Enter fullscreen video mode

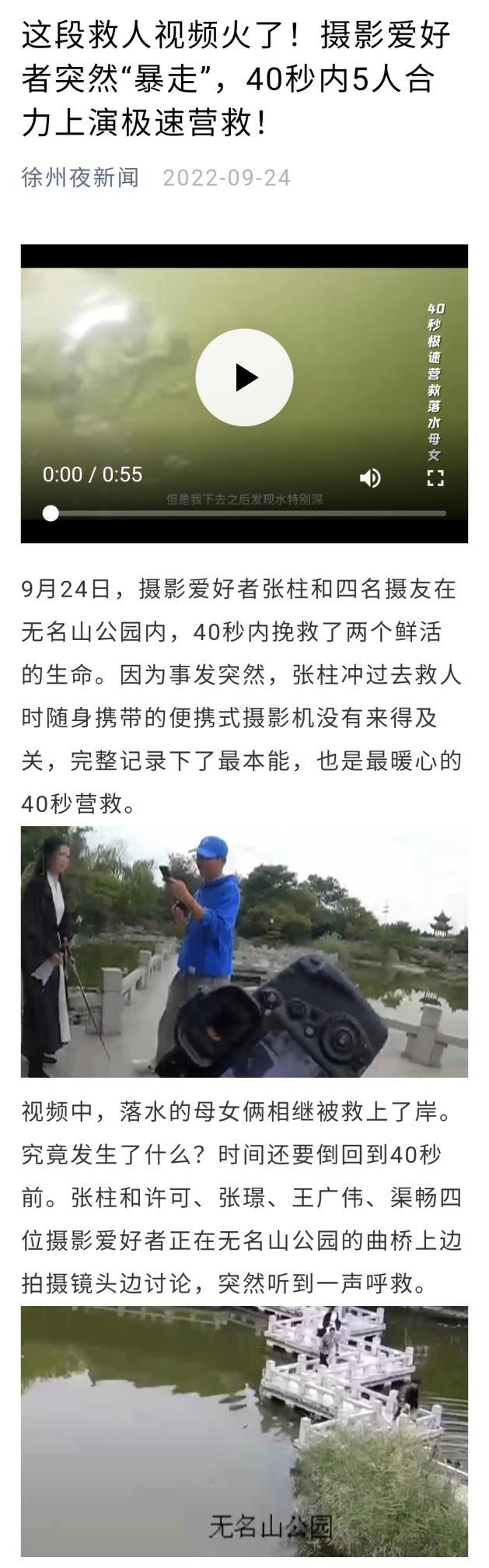[x=435, y=478]
